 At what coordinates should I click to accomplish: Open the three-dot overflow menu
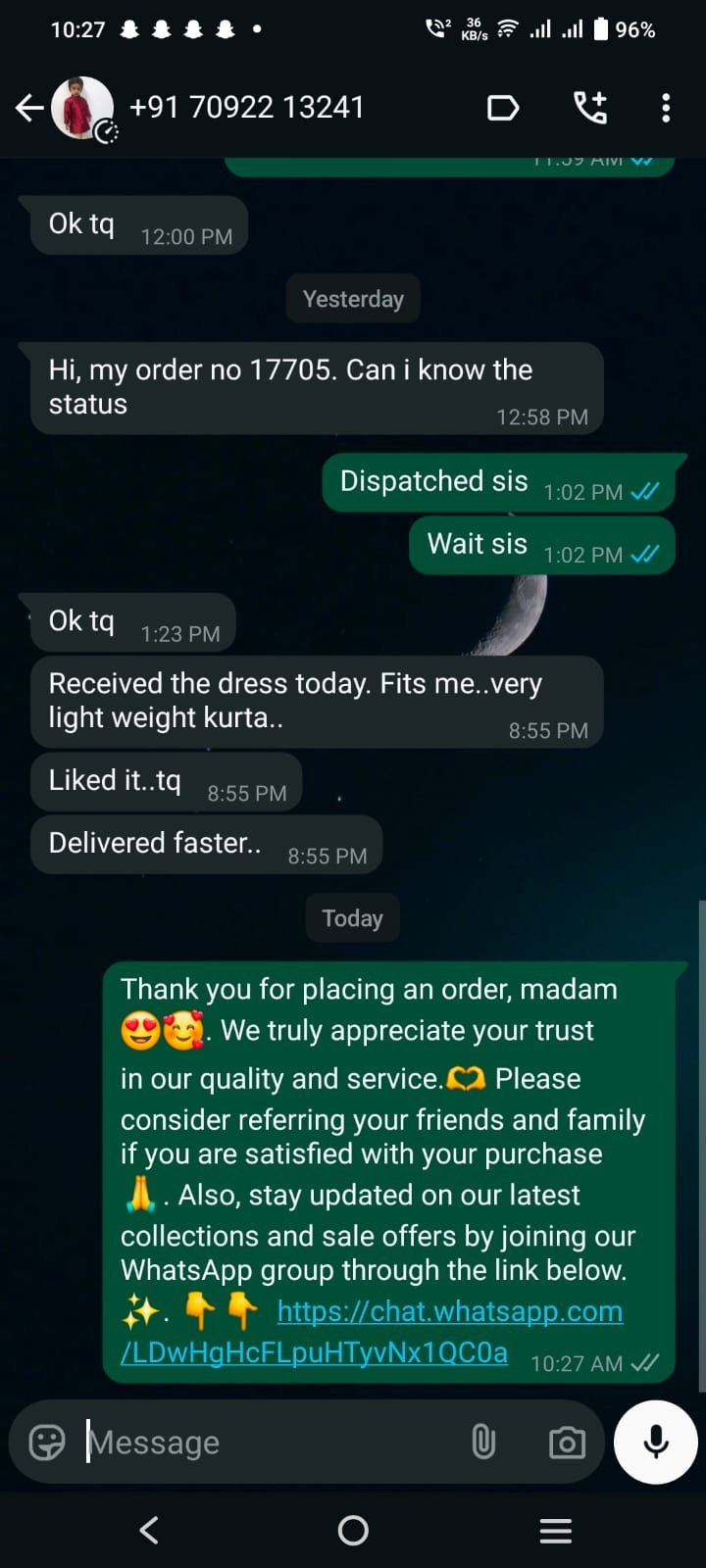[x=666, y=108]
